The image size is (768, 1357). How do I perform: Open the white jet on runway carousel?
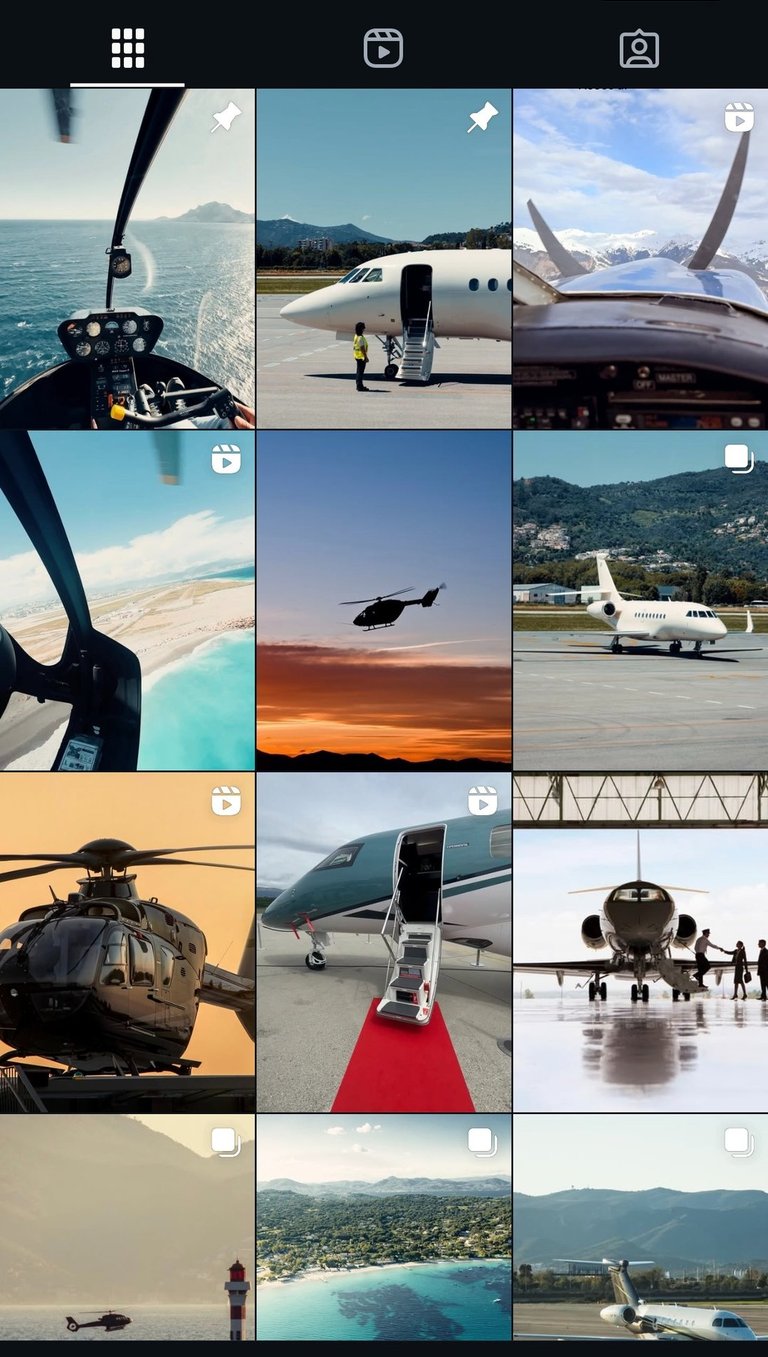pos(641,601)
